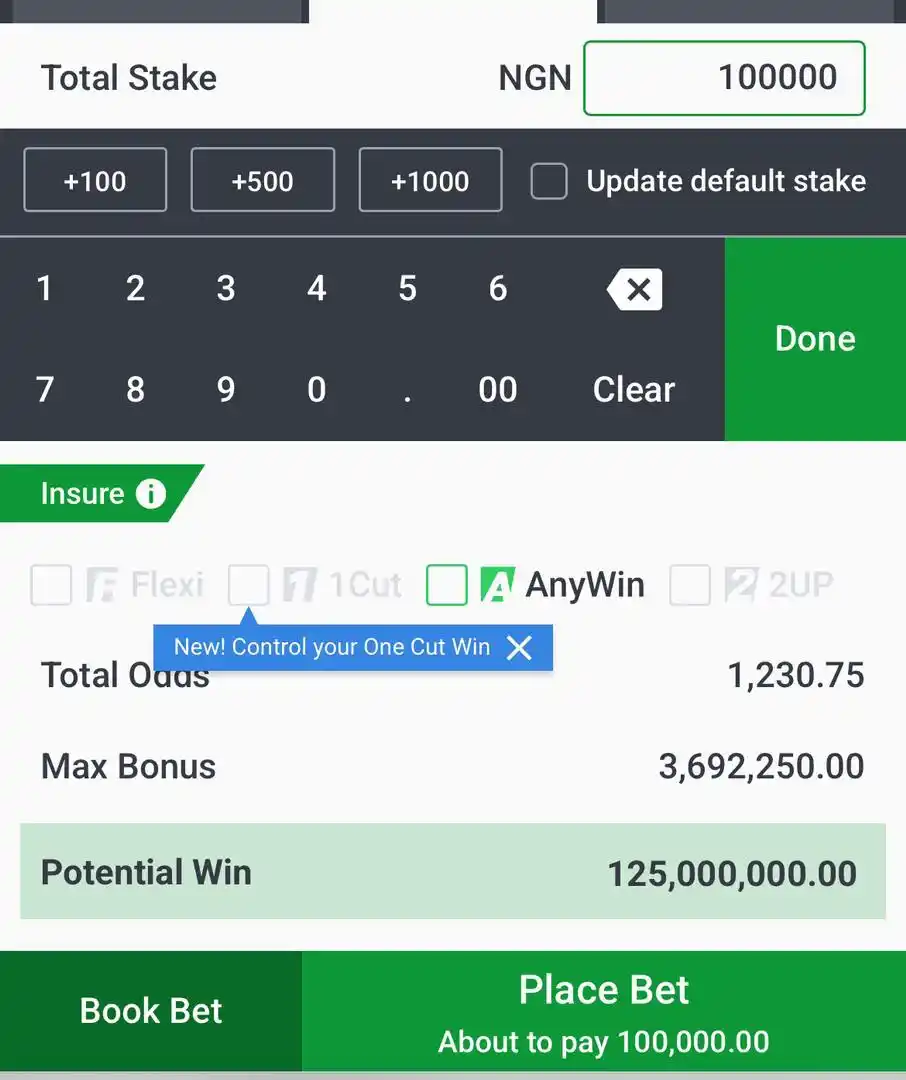Tap the Total Stake amount field
The image size is (906, 1080).
[x=724, y=78]
